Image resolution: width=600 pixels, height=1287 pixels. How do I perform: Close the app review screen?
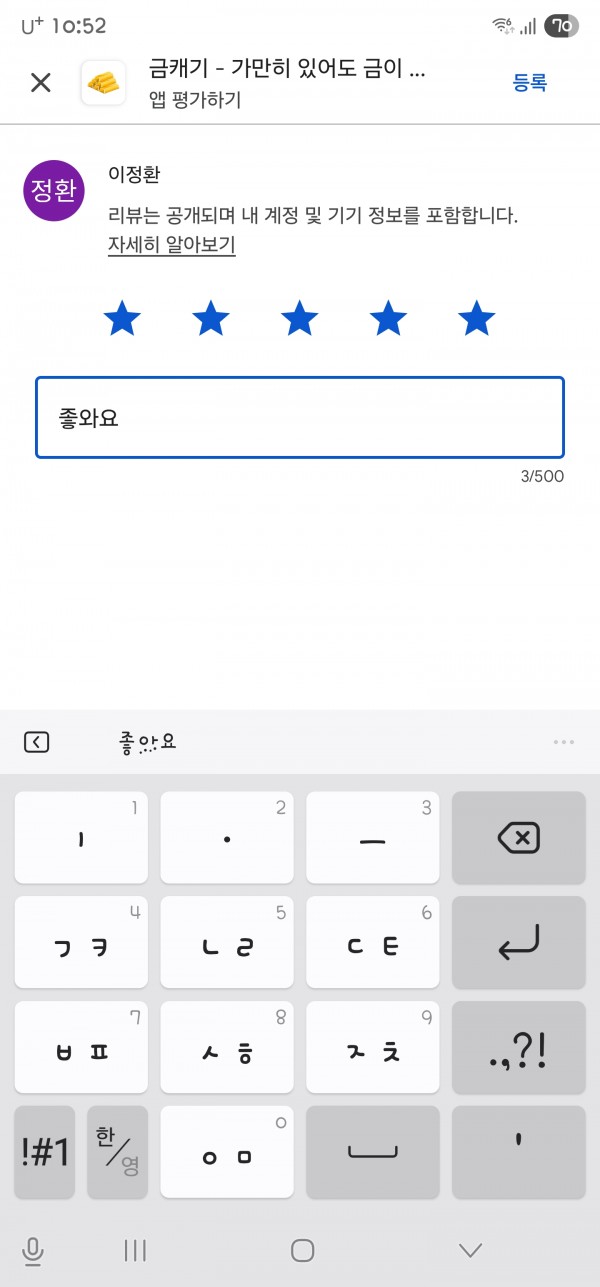(40, 83)
